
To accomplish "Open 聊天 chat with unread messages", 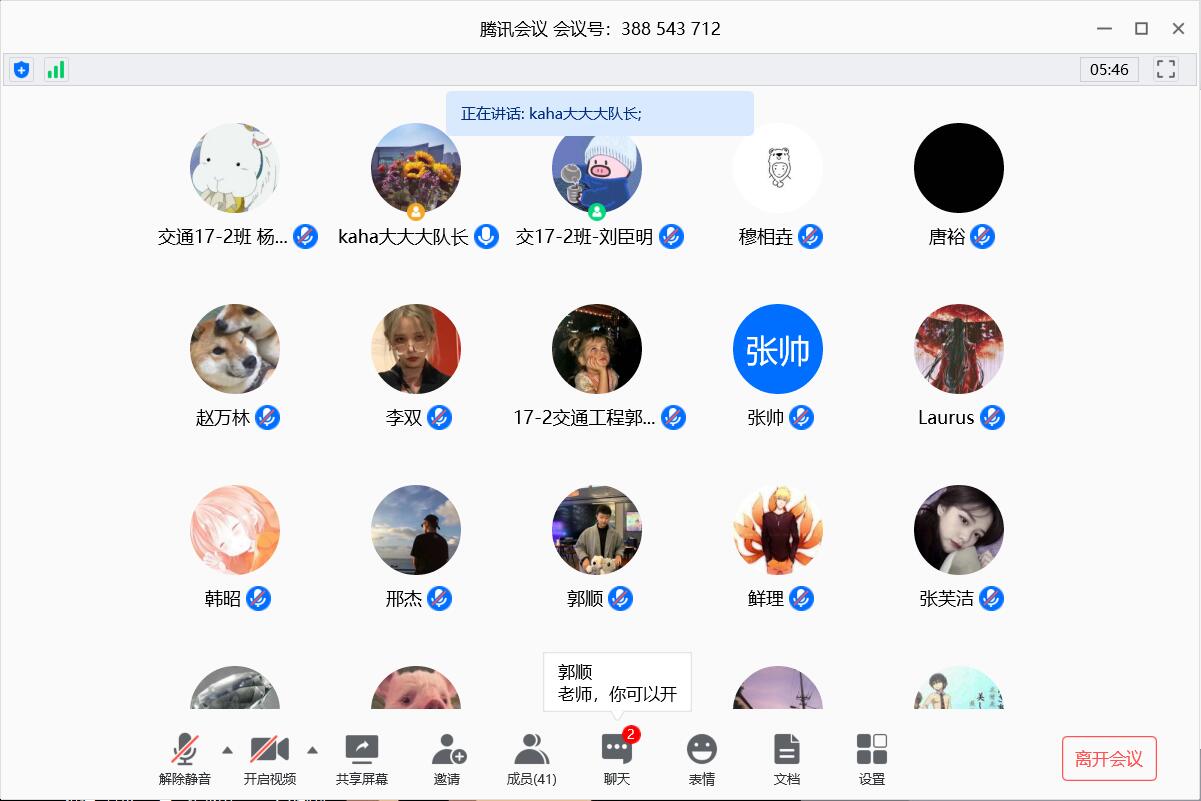I will pyautogui.click(x=616, y=757).
